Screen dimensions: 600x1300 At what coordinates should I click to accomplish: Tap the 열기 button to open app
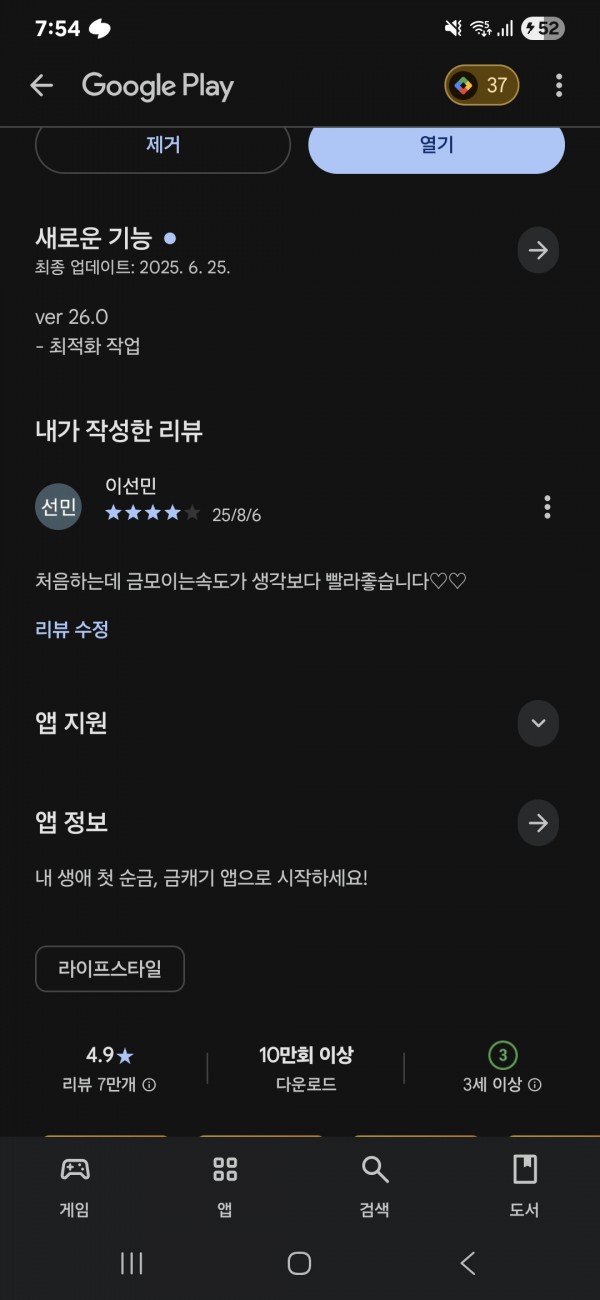(x=437, y=146)
